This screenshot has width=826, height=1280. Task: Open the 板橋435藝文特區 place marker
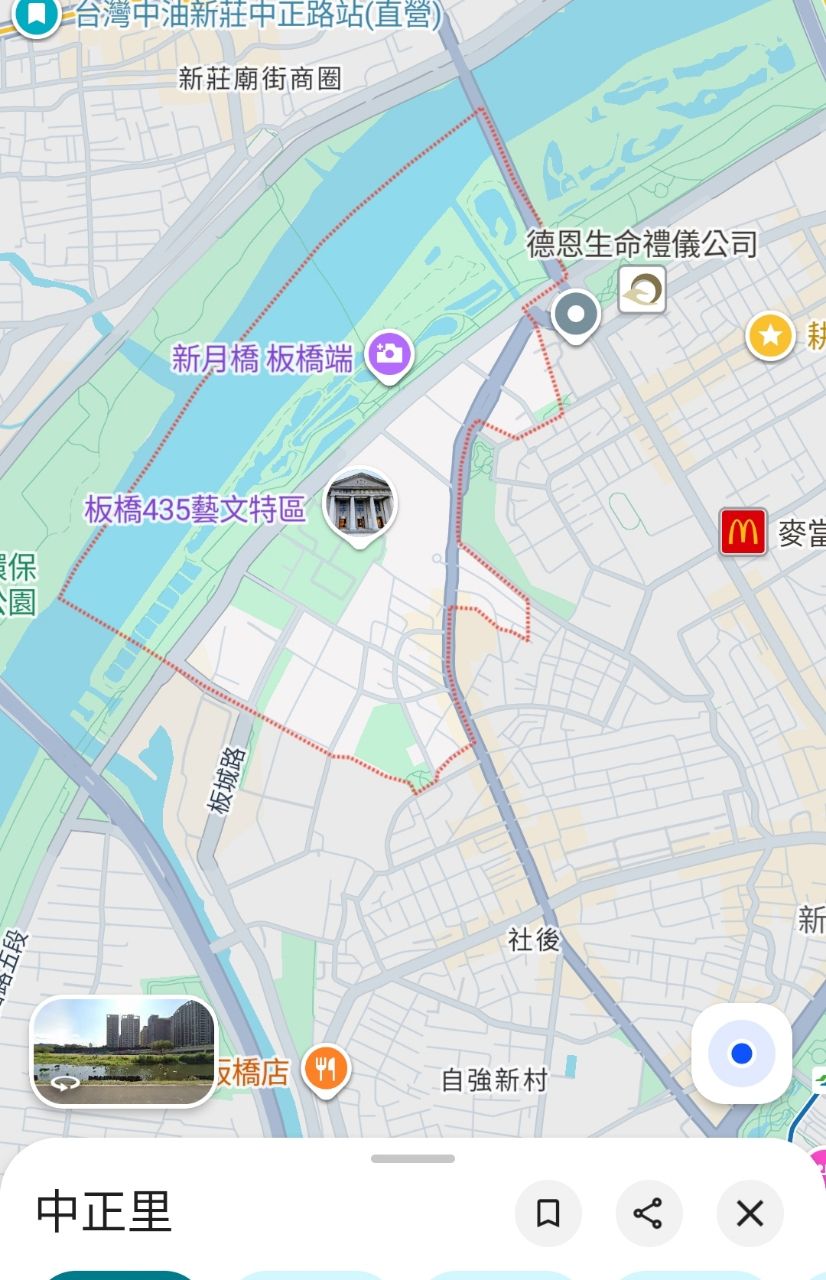(x=359, y=504)
